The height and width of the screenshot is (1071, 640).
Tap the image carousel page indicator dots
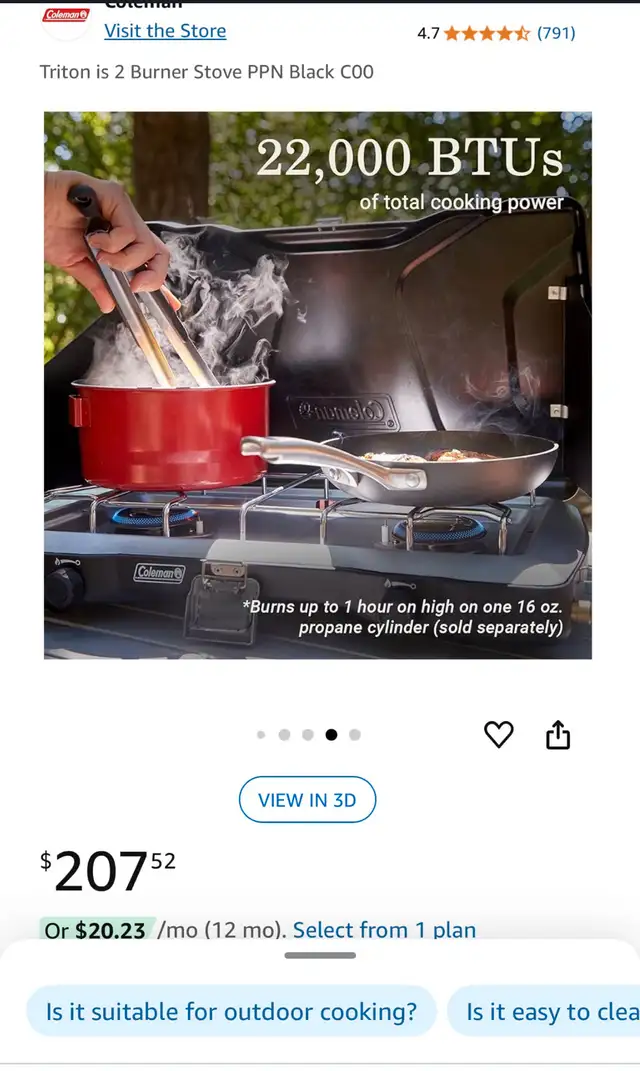point(308,735)
